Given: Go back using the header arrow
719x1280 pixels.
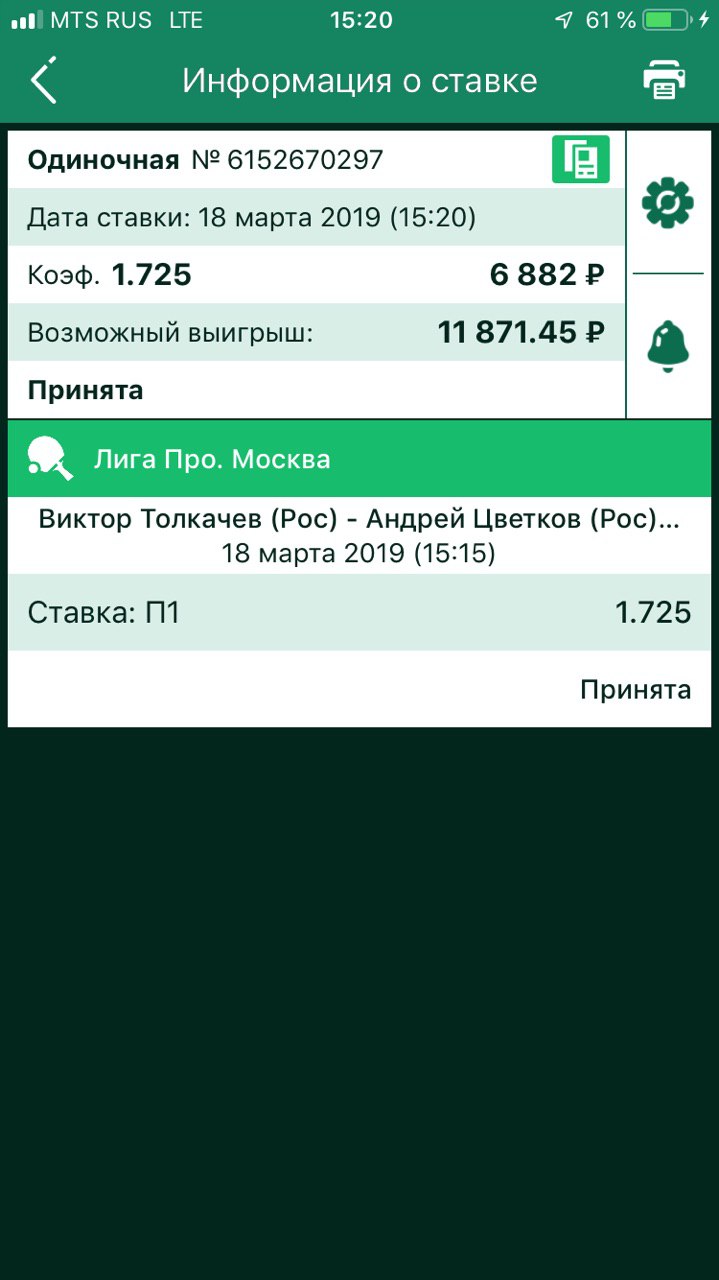Looking at the screenshot, I should tap(44, 80).
